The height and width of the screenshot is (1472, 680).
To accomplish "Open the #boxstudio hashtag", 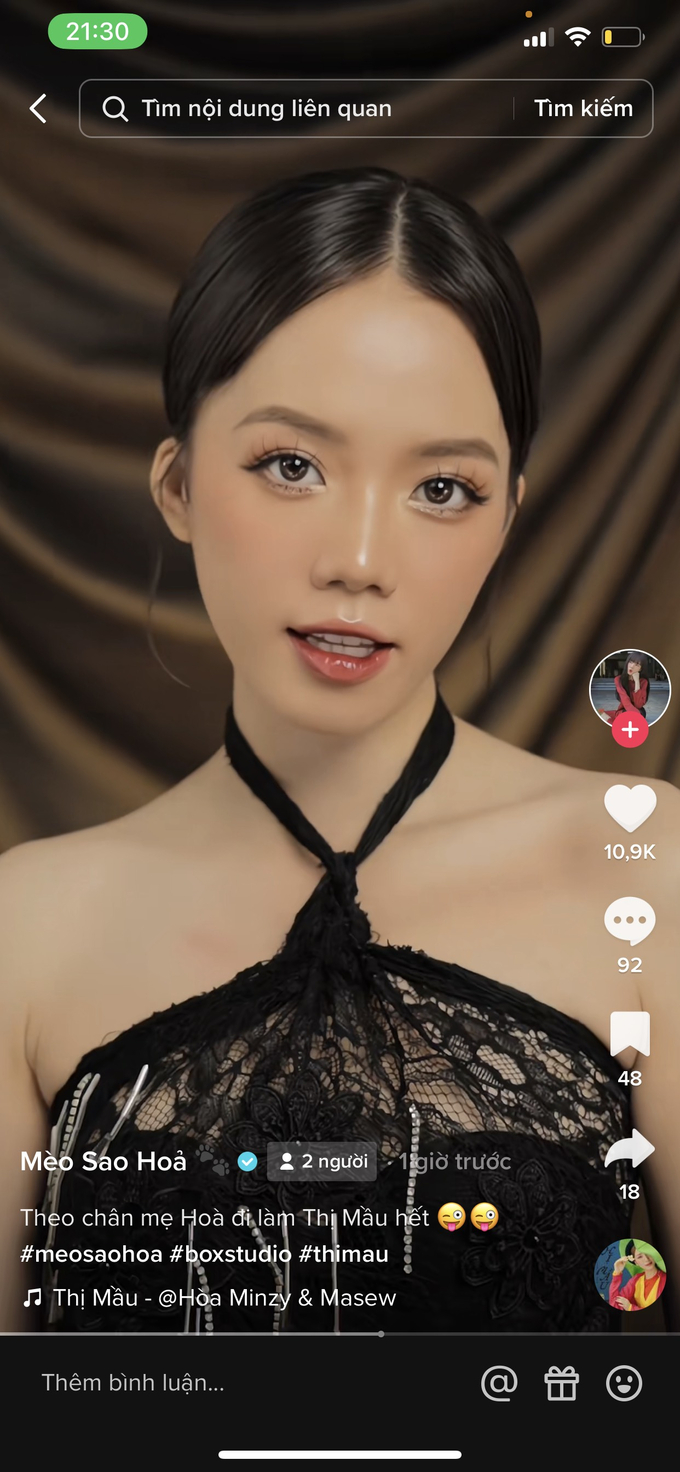I will point(231,1253).
